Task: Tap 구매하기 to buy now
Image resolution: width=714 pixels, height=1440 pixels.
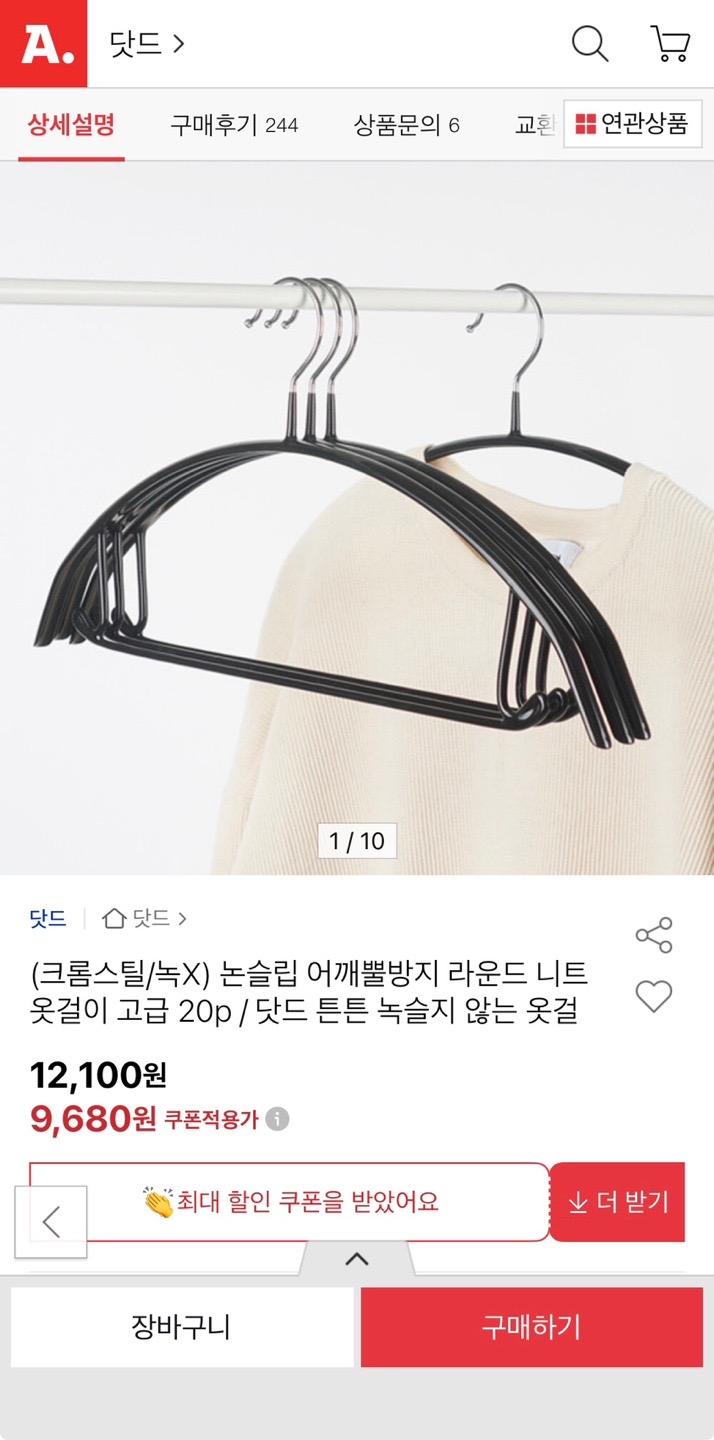Action: pyautogui.click(x=531, y=1327)
